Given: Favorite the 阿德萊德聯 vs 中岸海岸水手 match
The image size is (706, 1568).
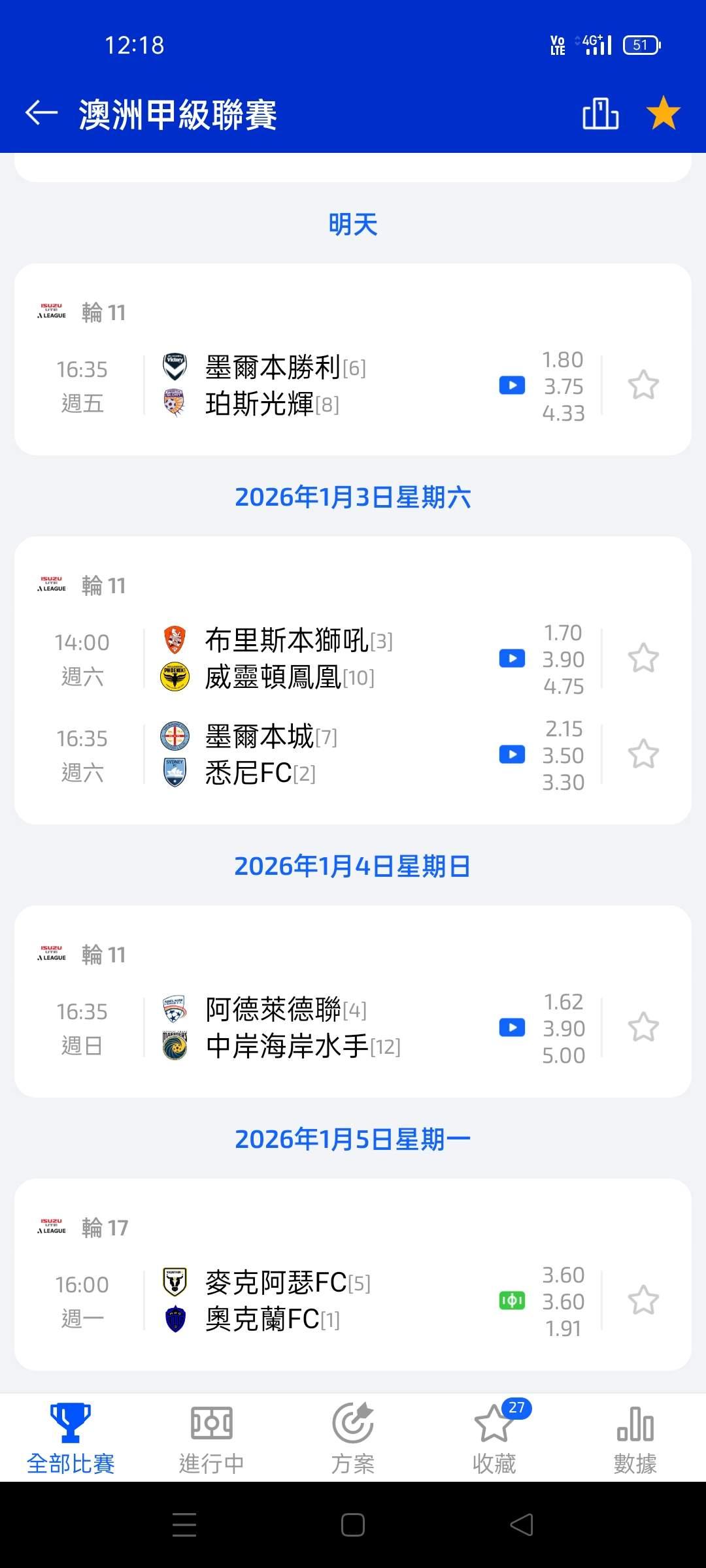Looking at the screenshot, I should (643, 1028).
